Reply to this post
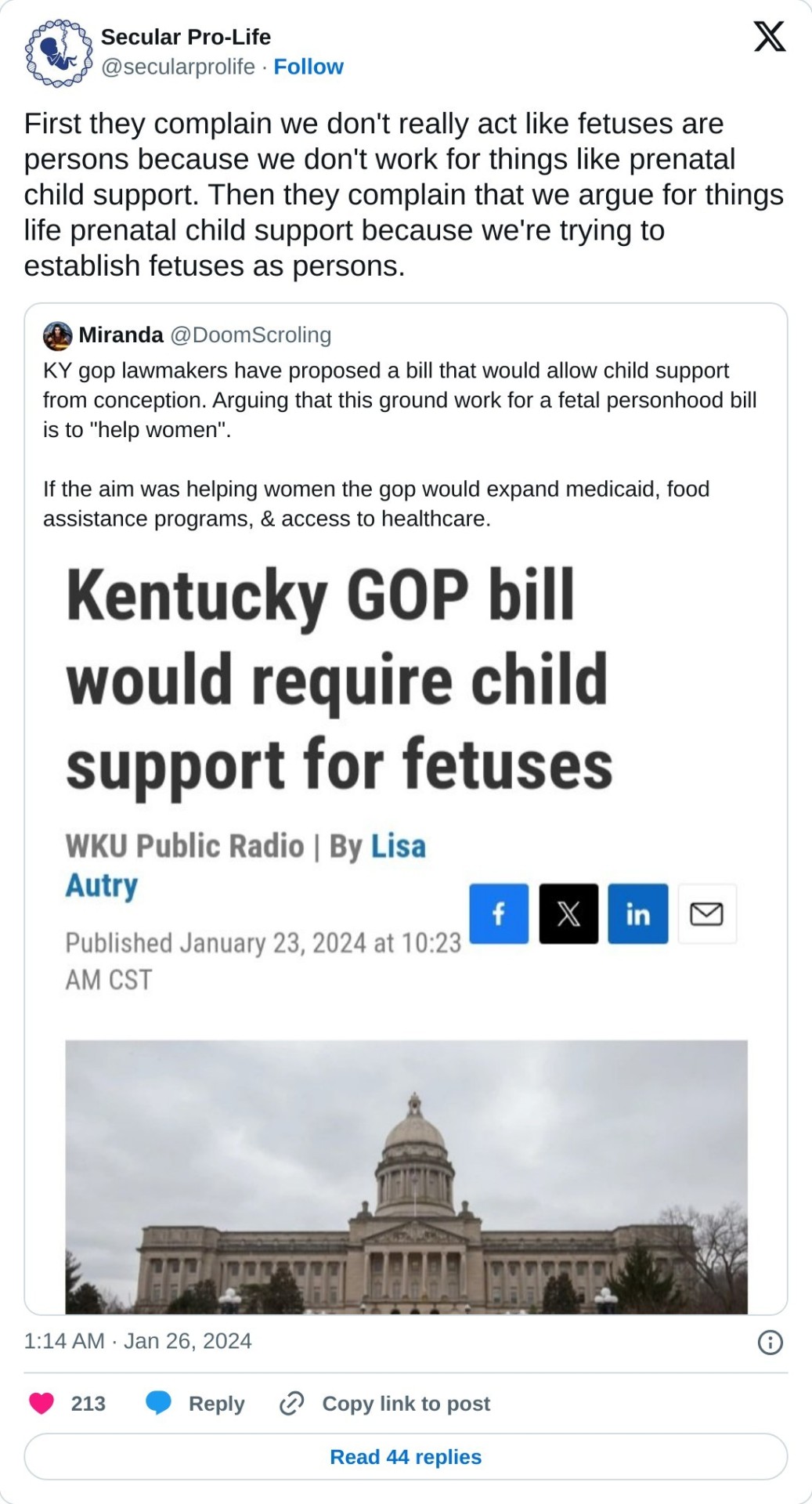This screenshot has height=1504, width=812. pos(196,1403)
